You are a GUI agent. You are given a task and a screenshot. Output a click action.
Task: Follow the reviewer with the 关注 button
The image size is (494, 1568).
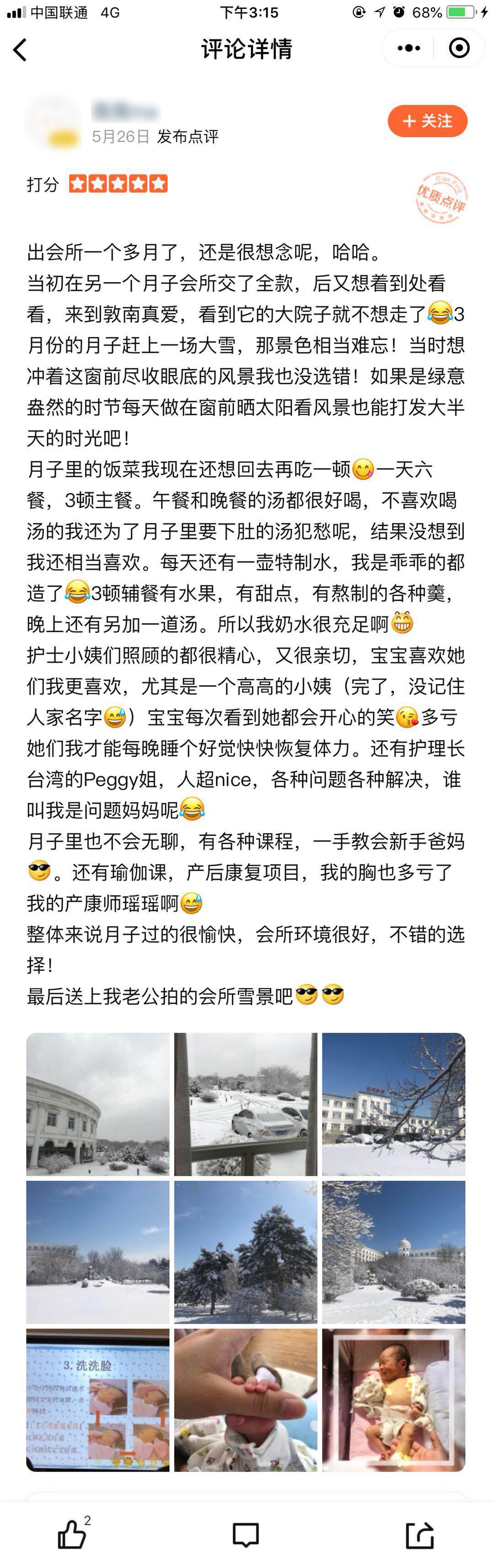[x=428, y=121]
